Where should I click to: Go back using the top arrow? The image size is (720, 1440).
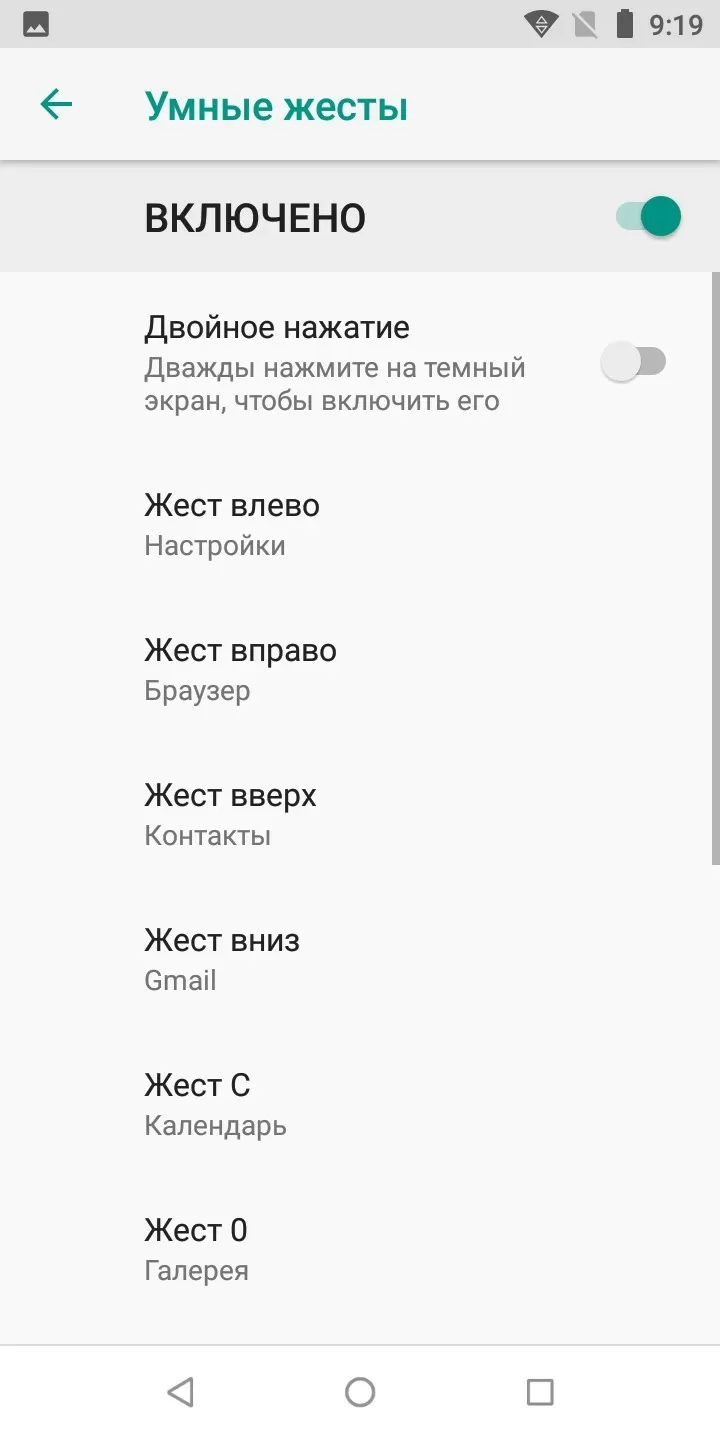56,104
